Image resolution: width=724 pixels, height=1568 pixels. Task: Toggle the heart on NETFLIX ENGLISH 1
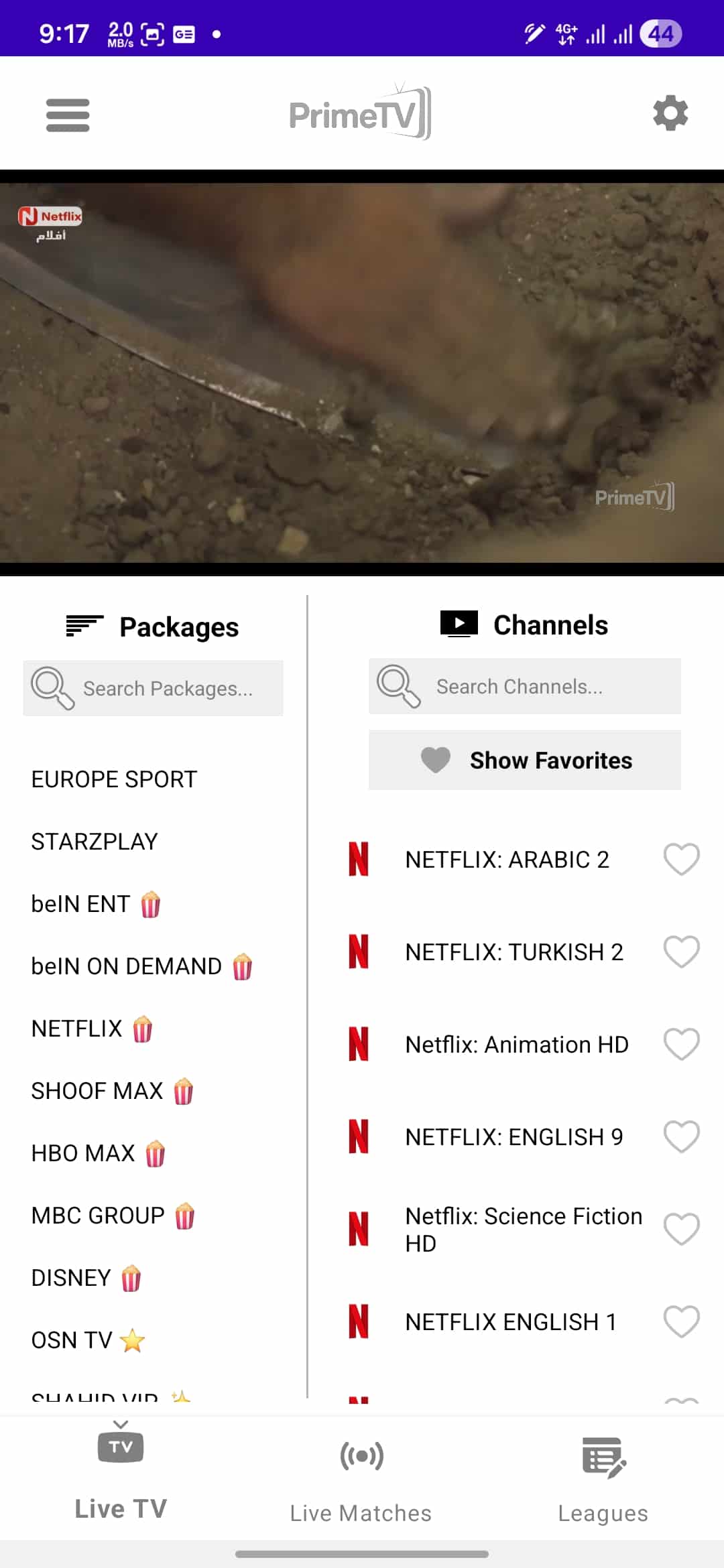point(681,1321)
